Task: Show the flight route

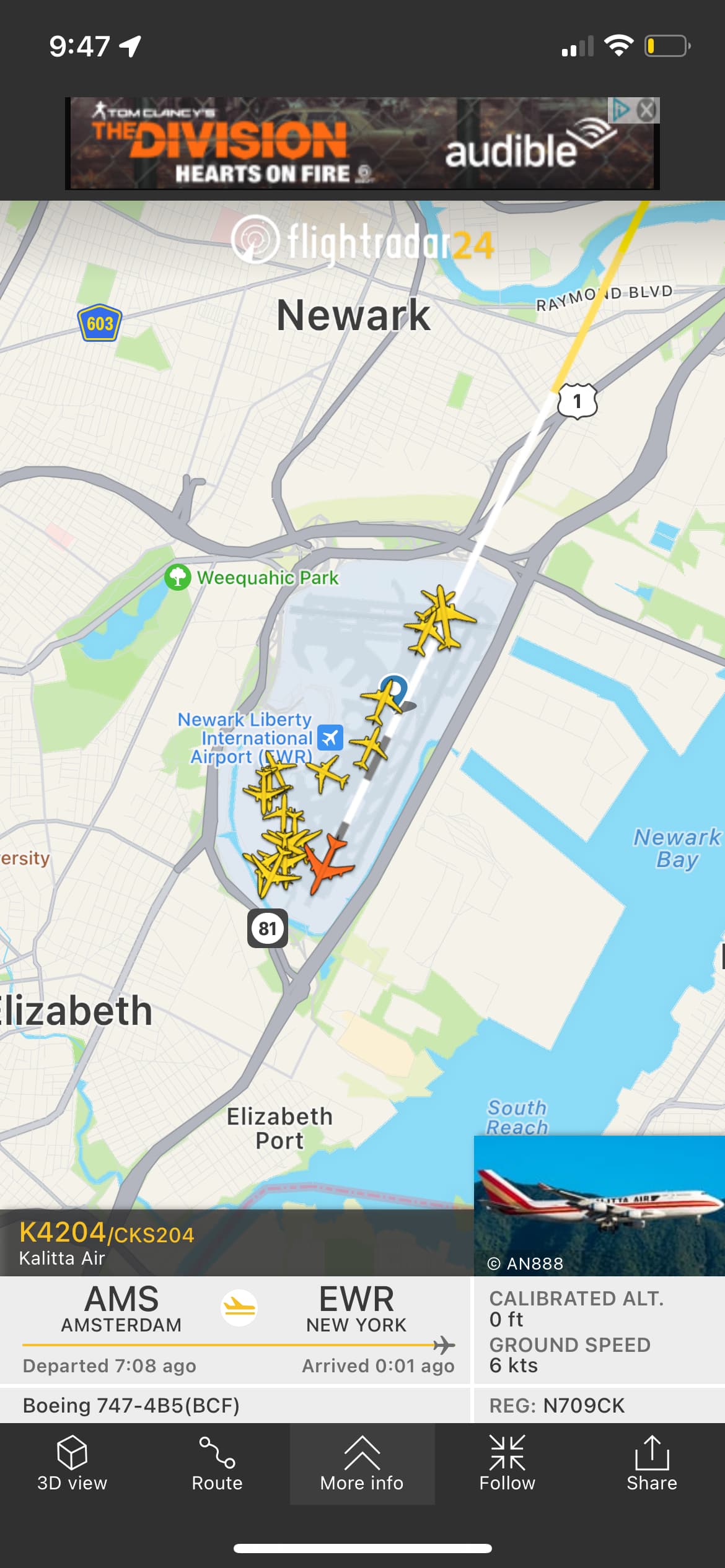Action: pos(217,1464)
